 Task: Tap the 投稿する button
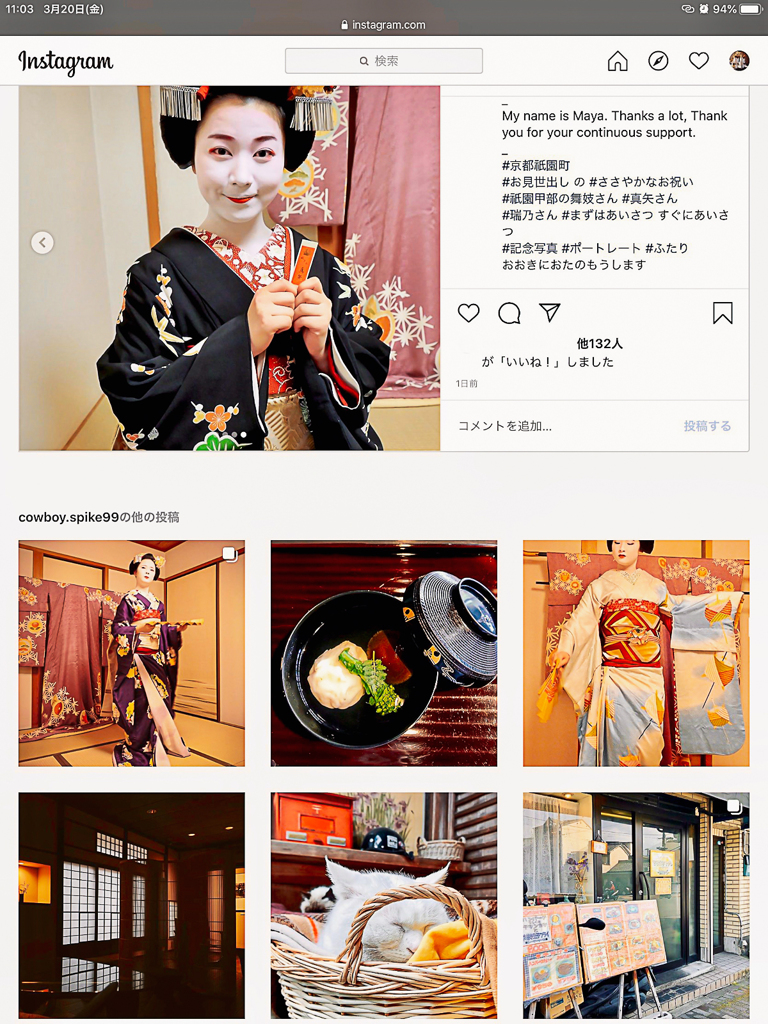707,426
